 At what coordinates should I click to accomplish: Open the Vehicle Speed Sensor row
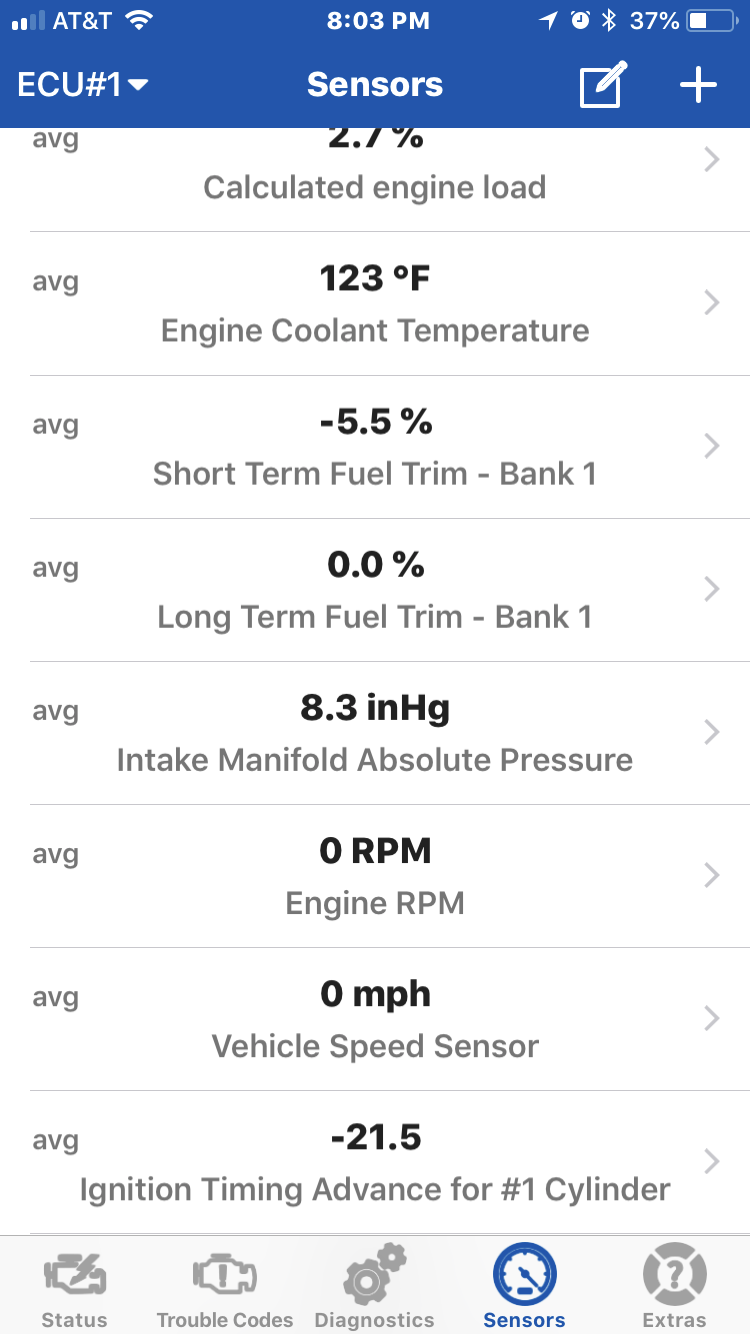[375, 1019]
